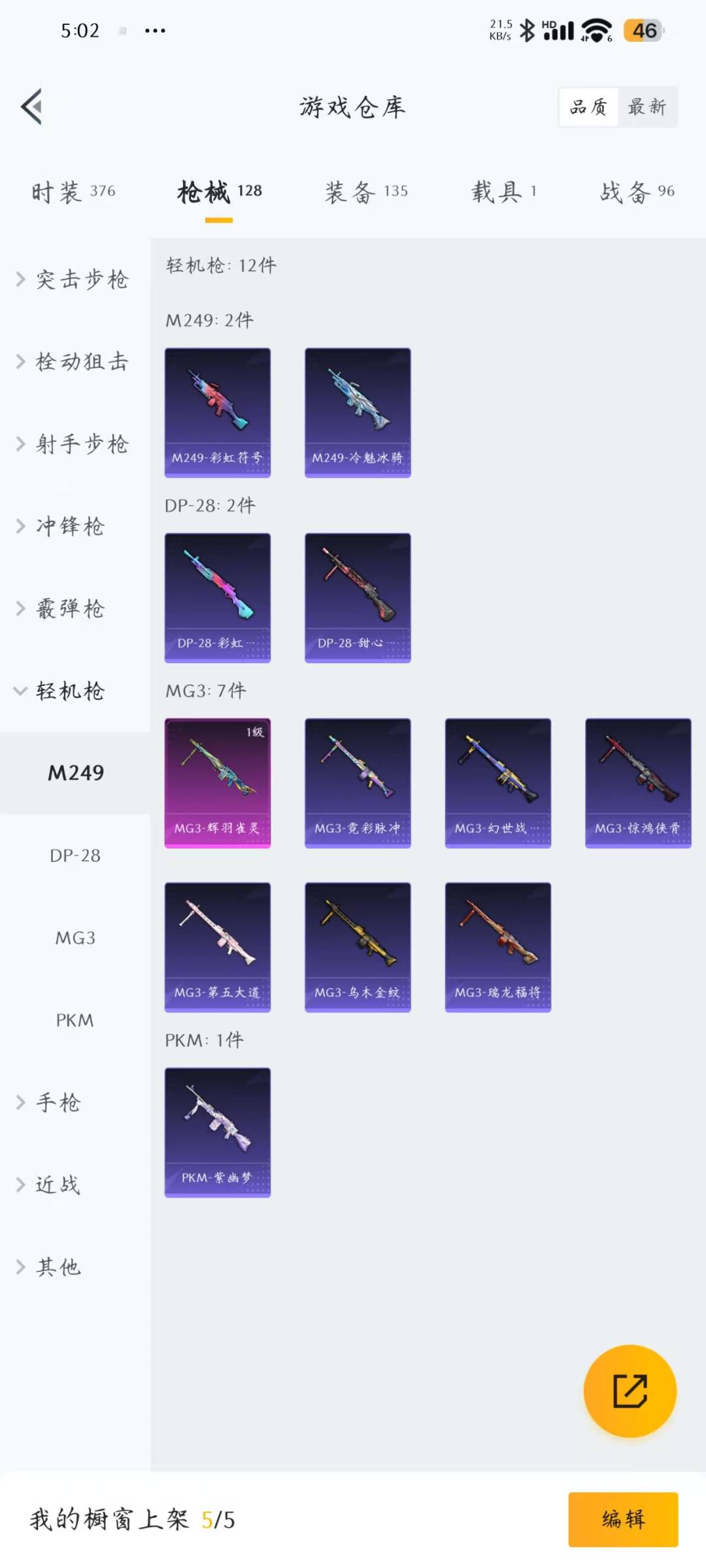Go back using the top-left arrow
Viewport: 706px width, 1568px height.
pos(31,106)
